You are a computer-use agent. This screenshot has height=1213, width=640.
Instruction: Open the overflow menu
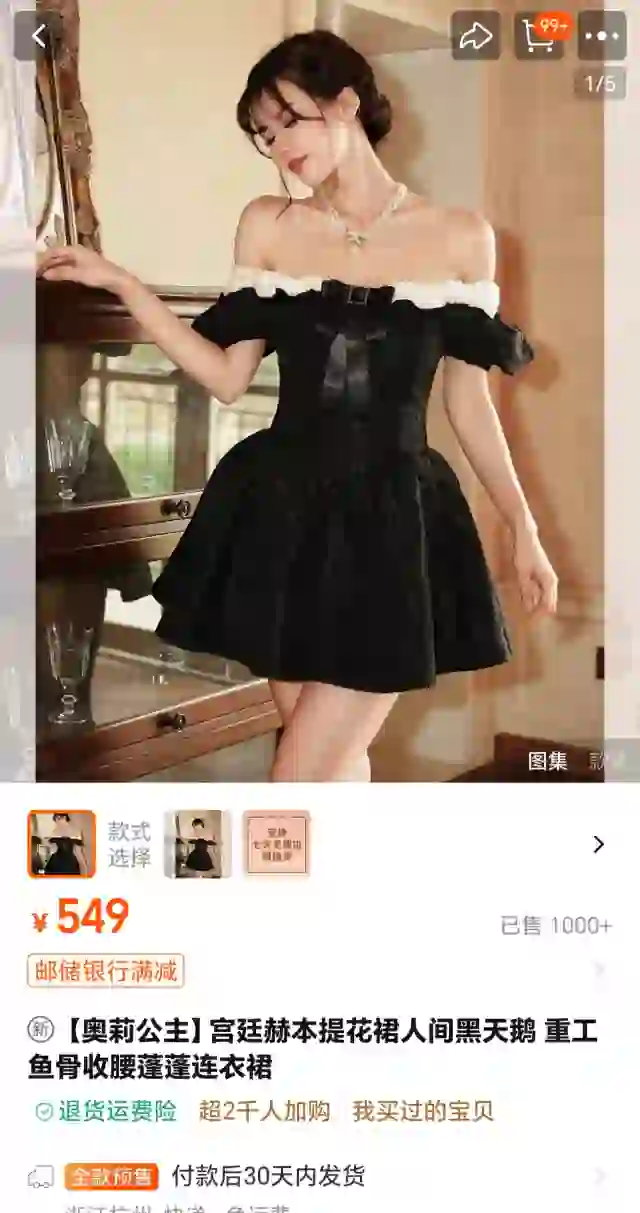pyautogui.click(x=602, y=36)
